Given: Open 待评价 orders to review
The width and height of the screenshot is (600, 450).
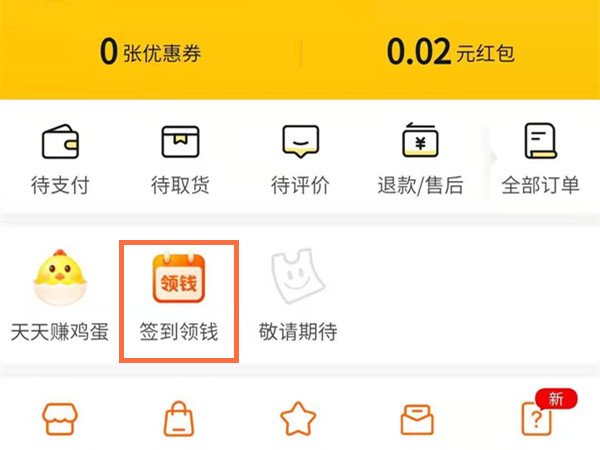Looking at the screenshot, I should (301, 159).
